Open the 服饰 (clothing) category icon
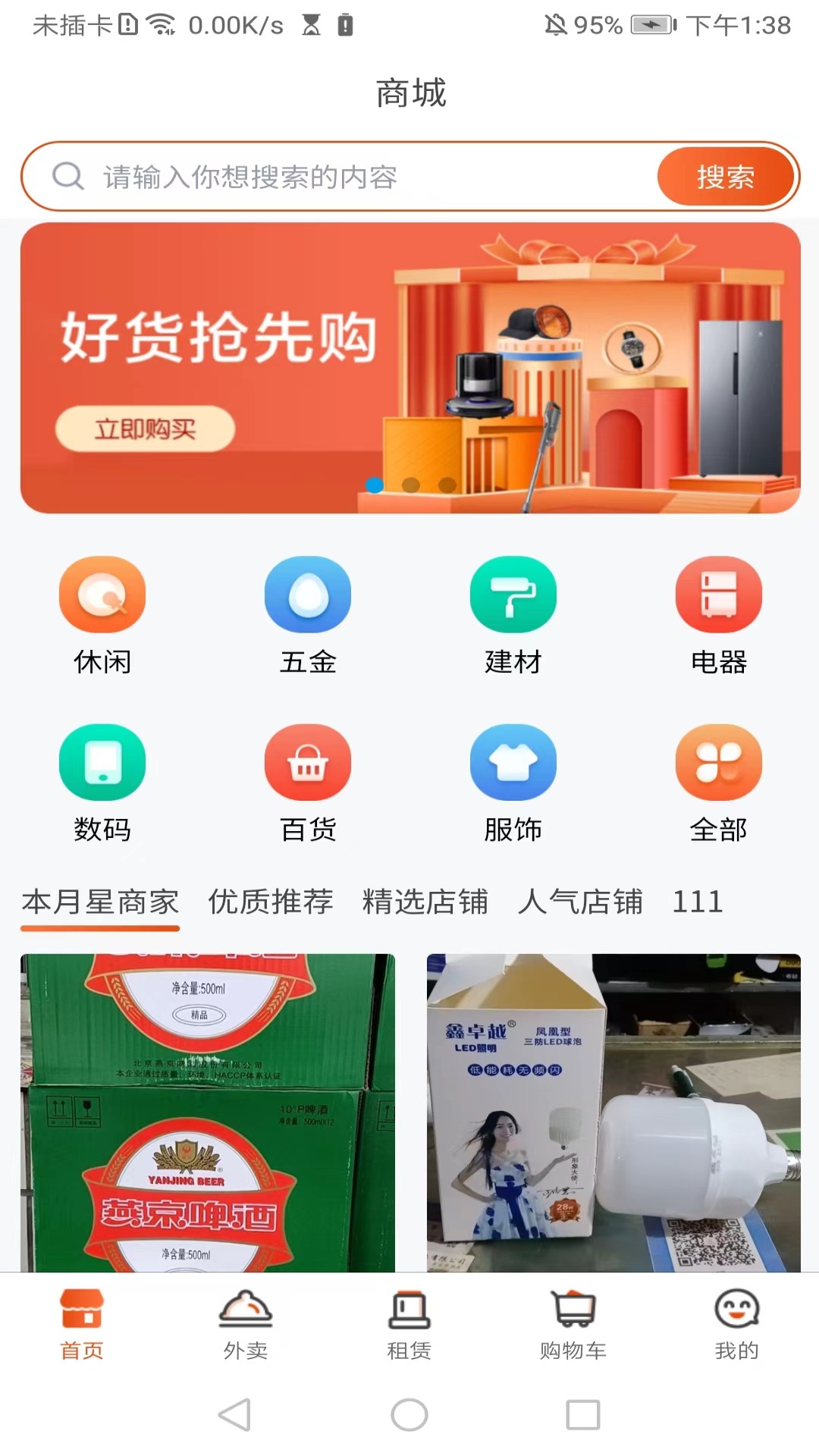The height and width of the screenshot is (1456, 819). [x=513, y=762]
